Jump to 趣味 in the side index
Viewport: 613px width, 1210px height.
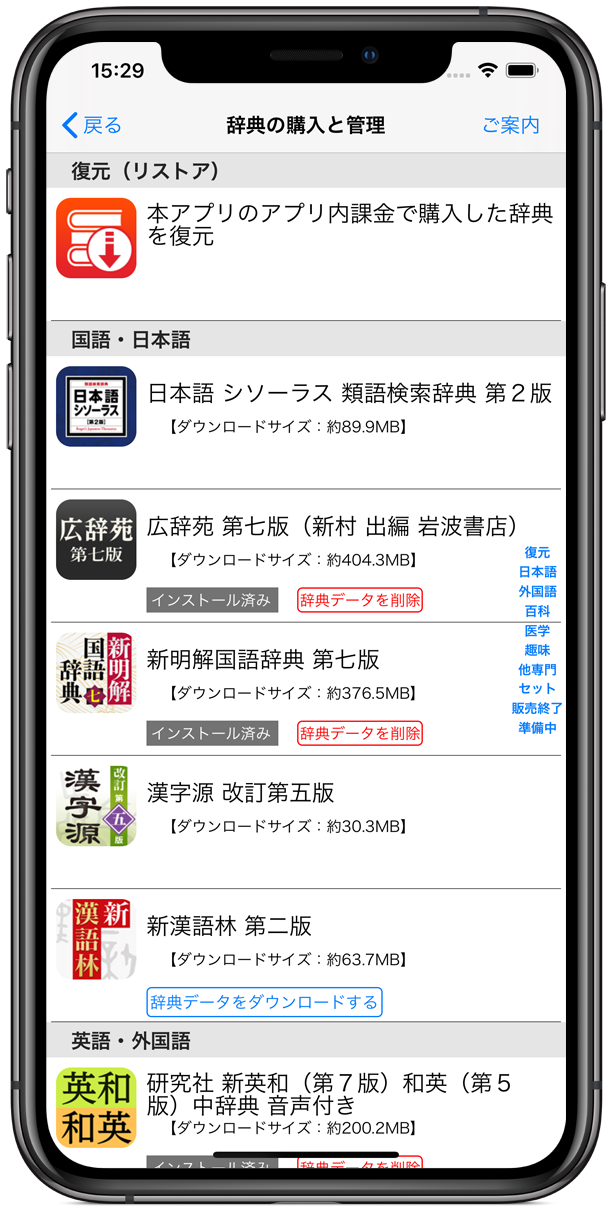[x=537, y=650]
